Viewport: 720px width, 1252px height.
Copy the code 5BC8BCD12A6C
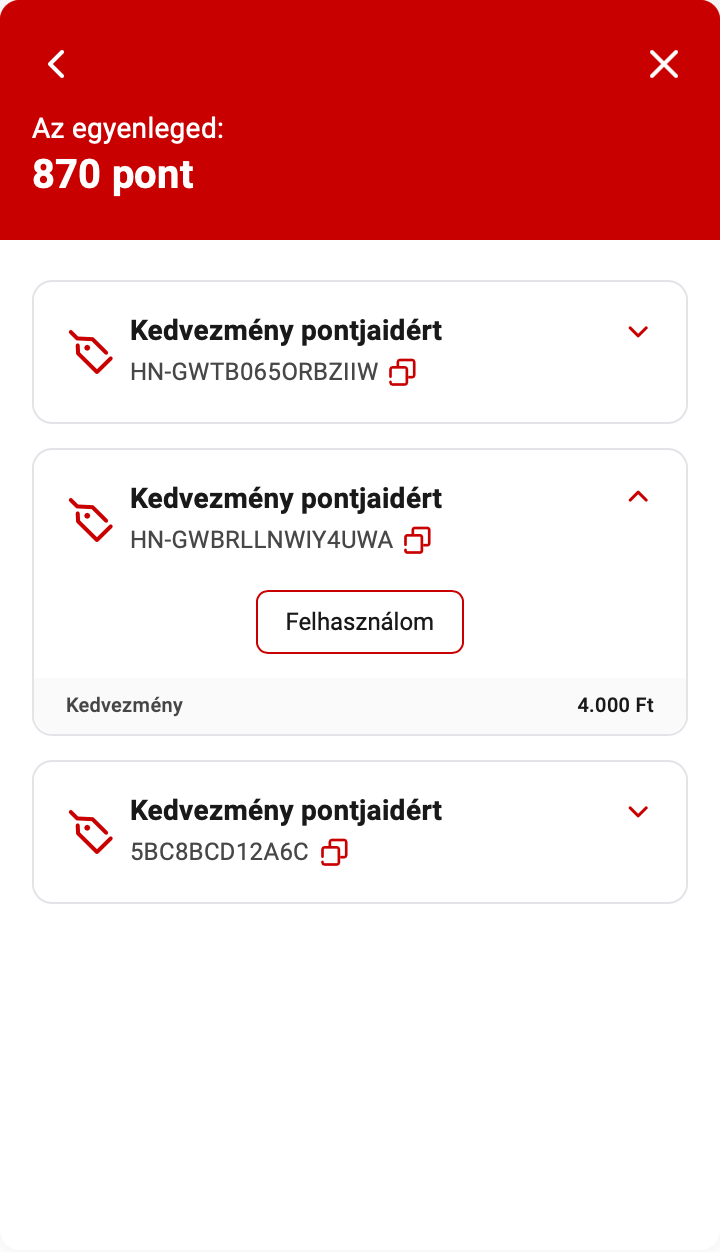(336, 853)
